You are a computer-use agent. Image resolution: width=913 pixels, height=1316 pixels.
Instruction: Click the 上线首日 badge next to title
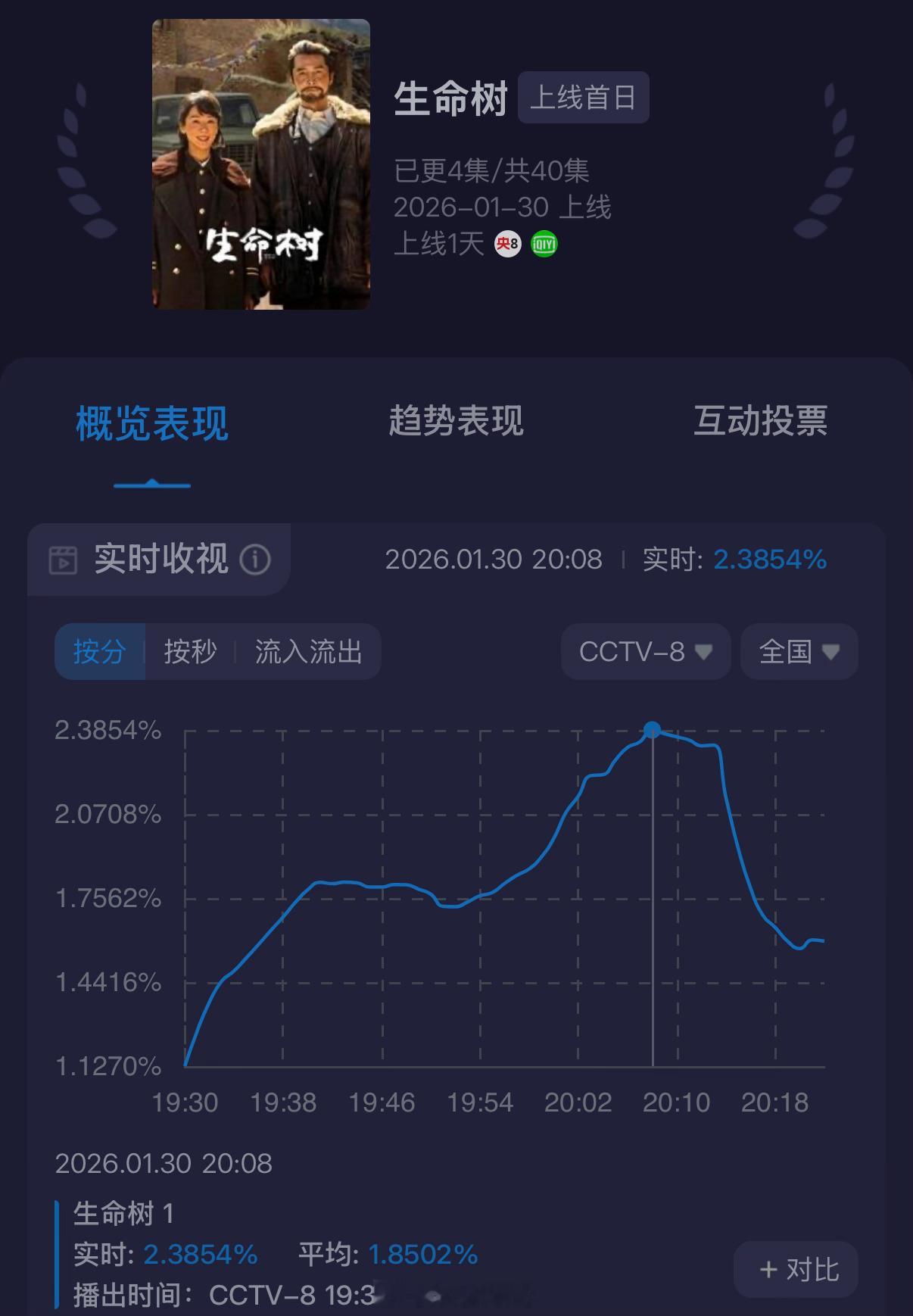click(584, 97)
